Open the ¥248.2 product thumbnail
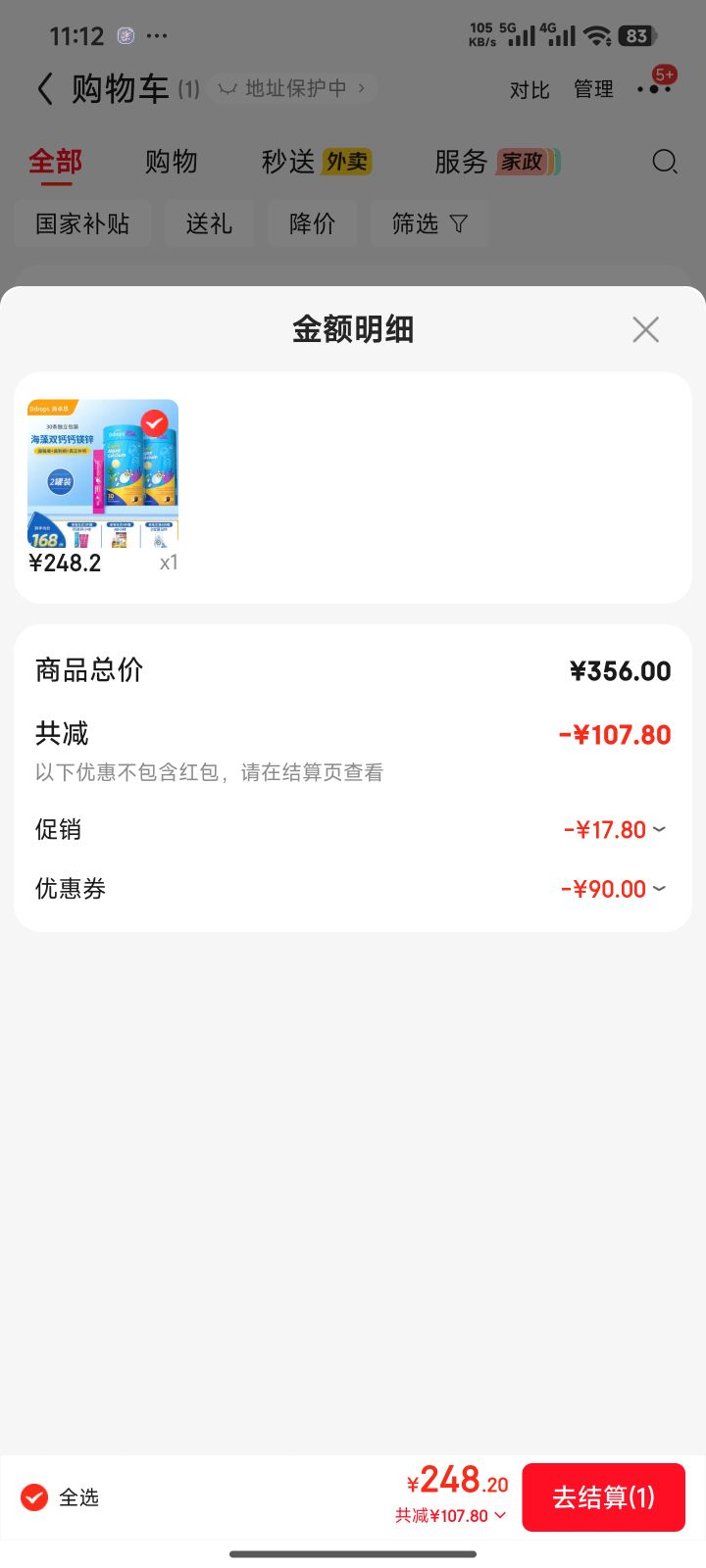This screenshot has height=1568, width=706. [103, 473]
